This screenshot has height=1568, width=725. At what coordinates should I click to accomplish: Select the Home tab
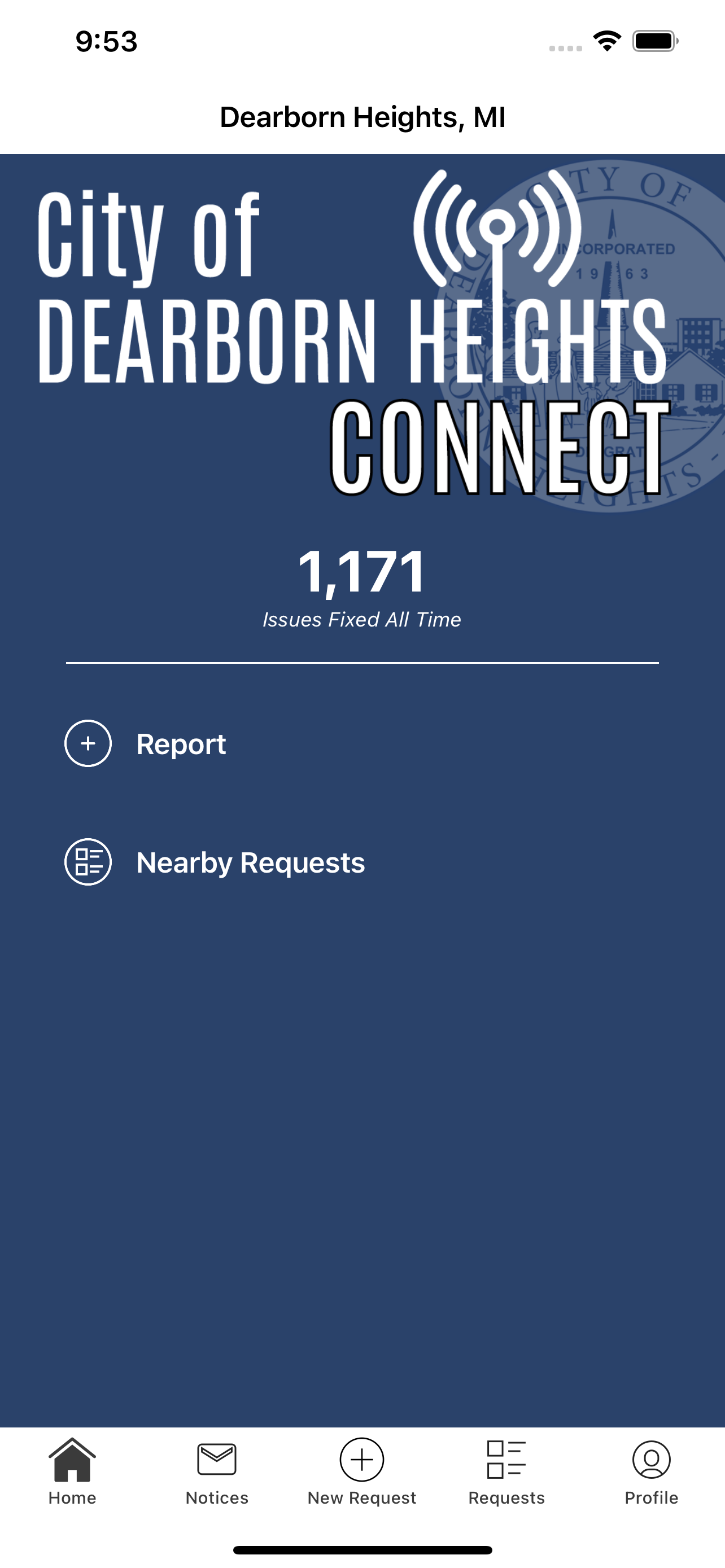[72, 1473]
